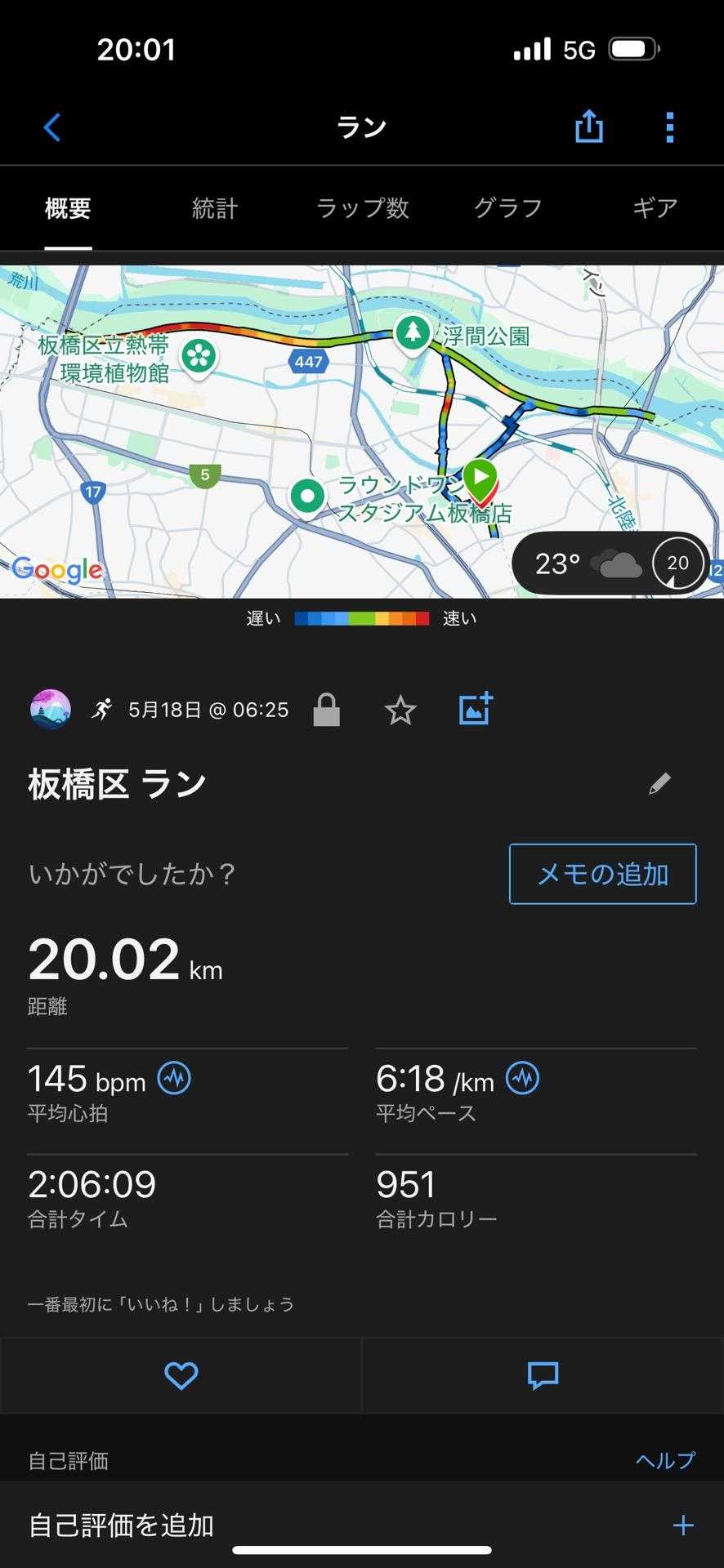This screenshot has width=724, height=1568.
Task: Switch to the 統計 tab
Action: coord(214,208)
